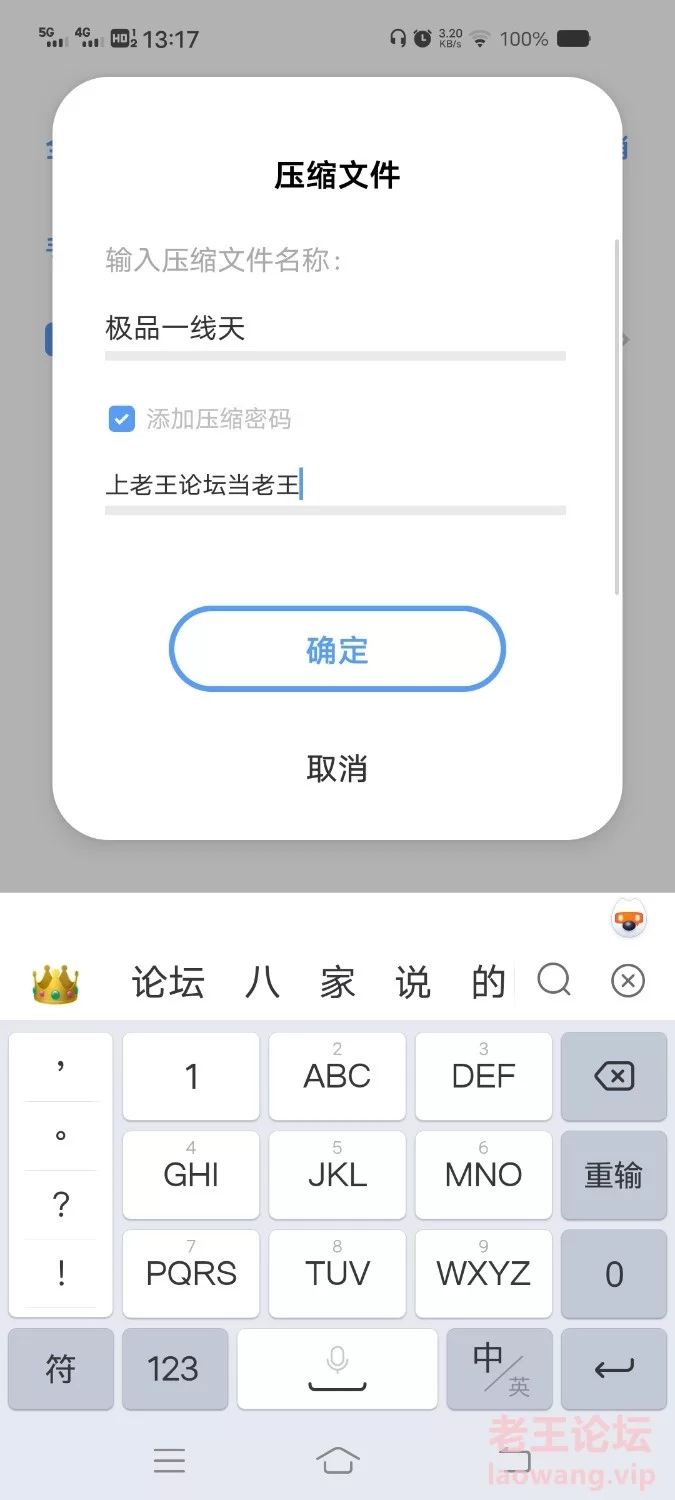Screen dimensions: 675x1500
Task: Dismiss the keyboard candidate bar
Action: point(628,981)
